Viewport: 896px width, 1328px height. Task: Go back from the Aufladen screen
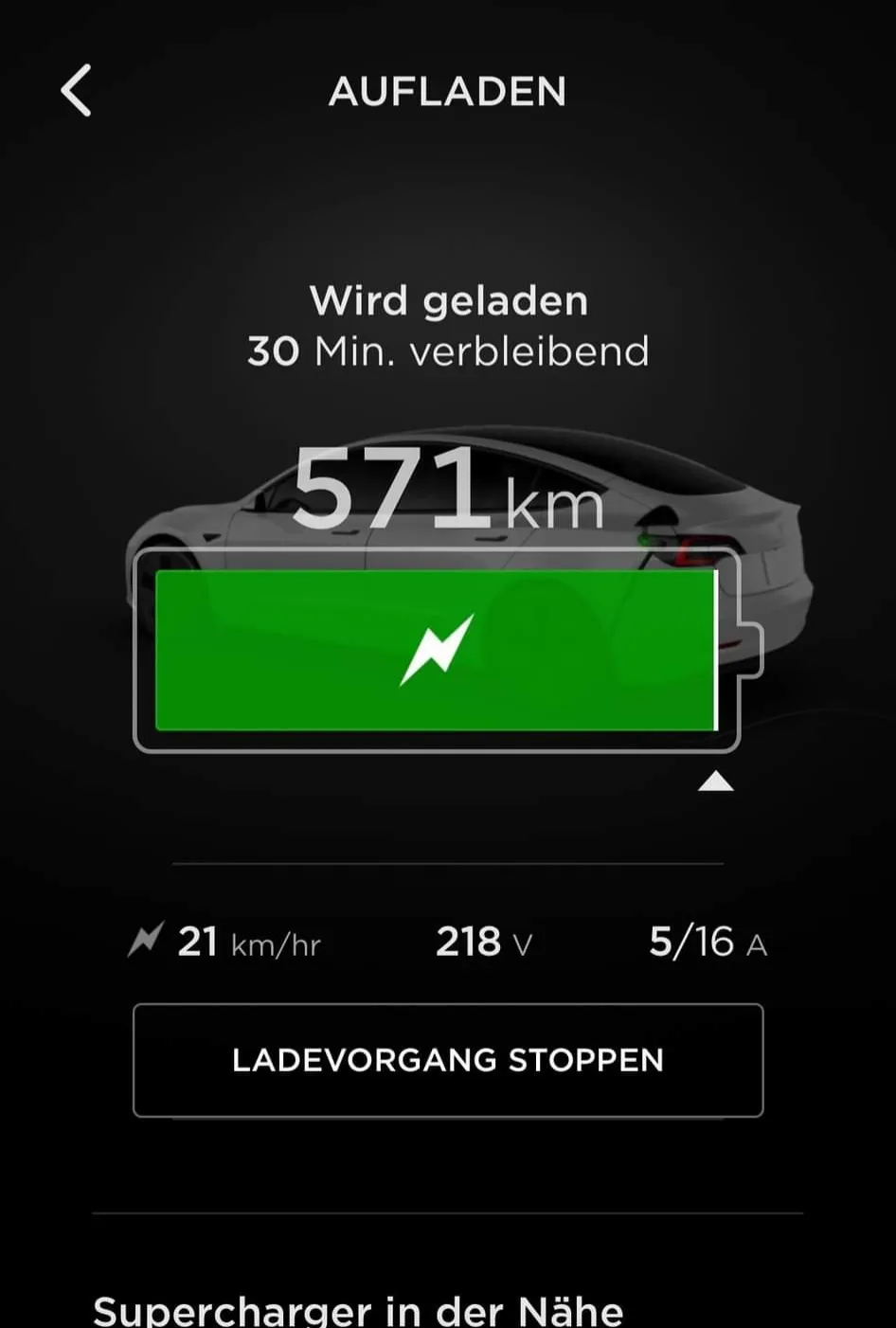[76, 91]
